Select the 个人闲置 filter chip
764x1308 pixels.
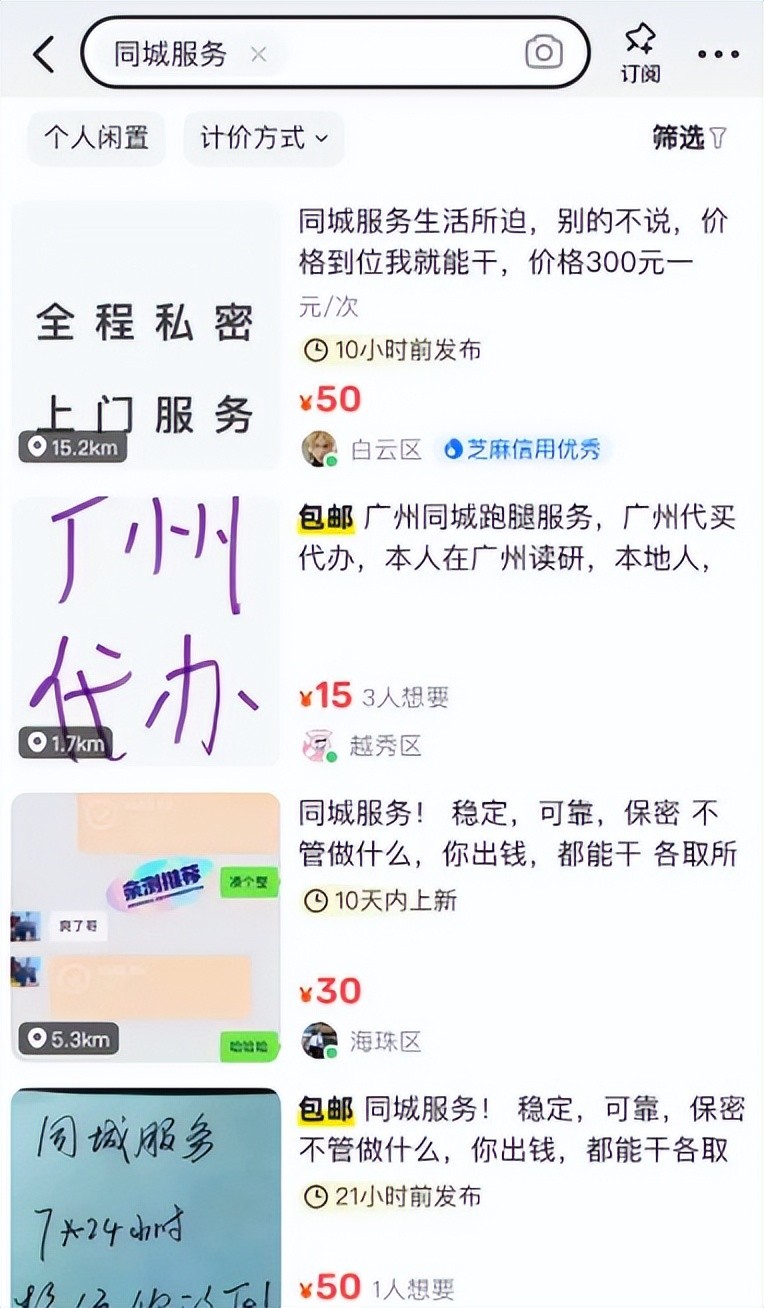96,138
